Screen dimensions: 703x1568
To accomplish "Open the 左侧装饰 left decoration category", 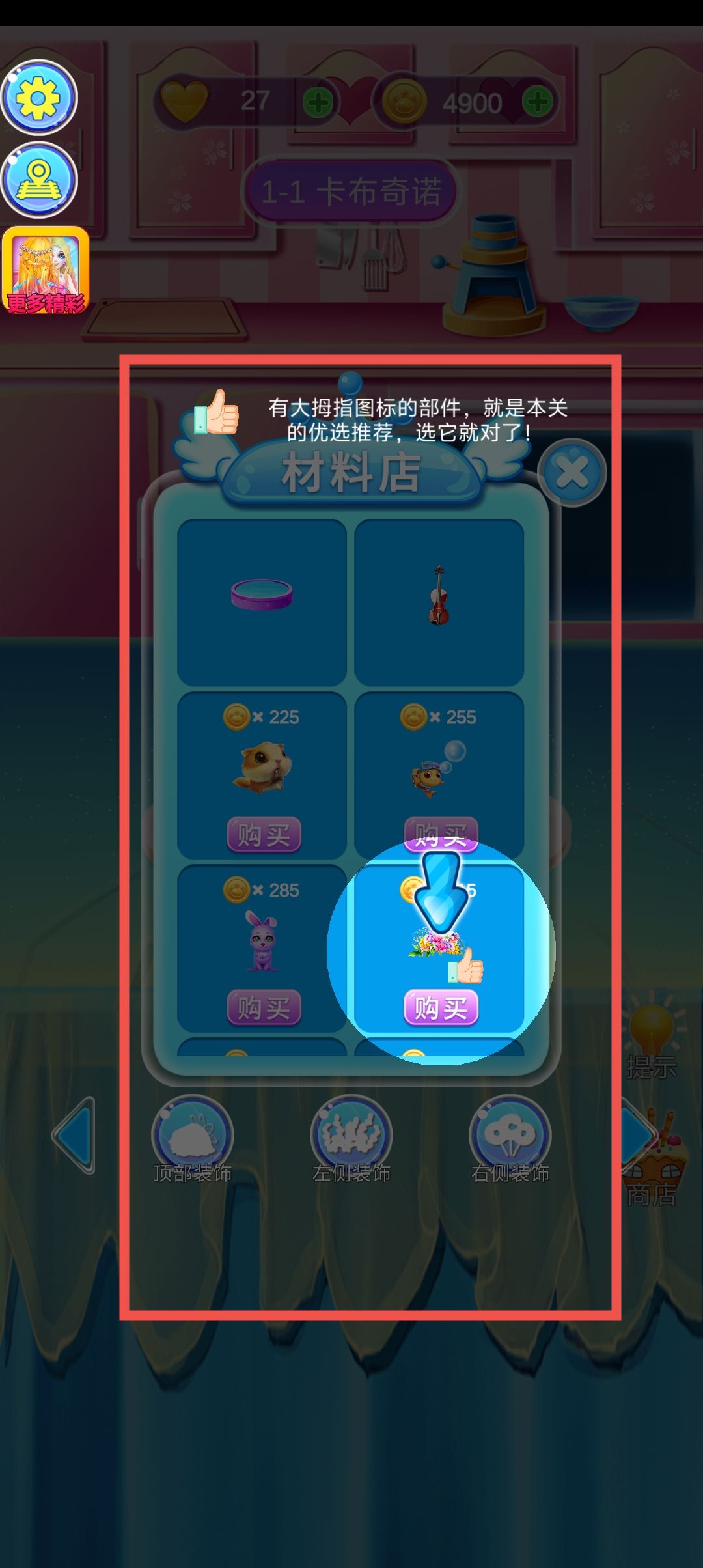I will point(351,1140).
